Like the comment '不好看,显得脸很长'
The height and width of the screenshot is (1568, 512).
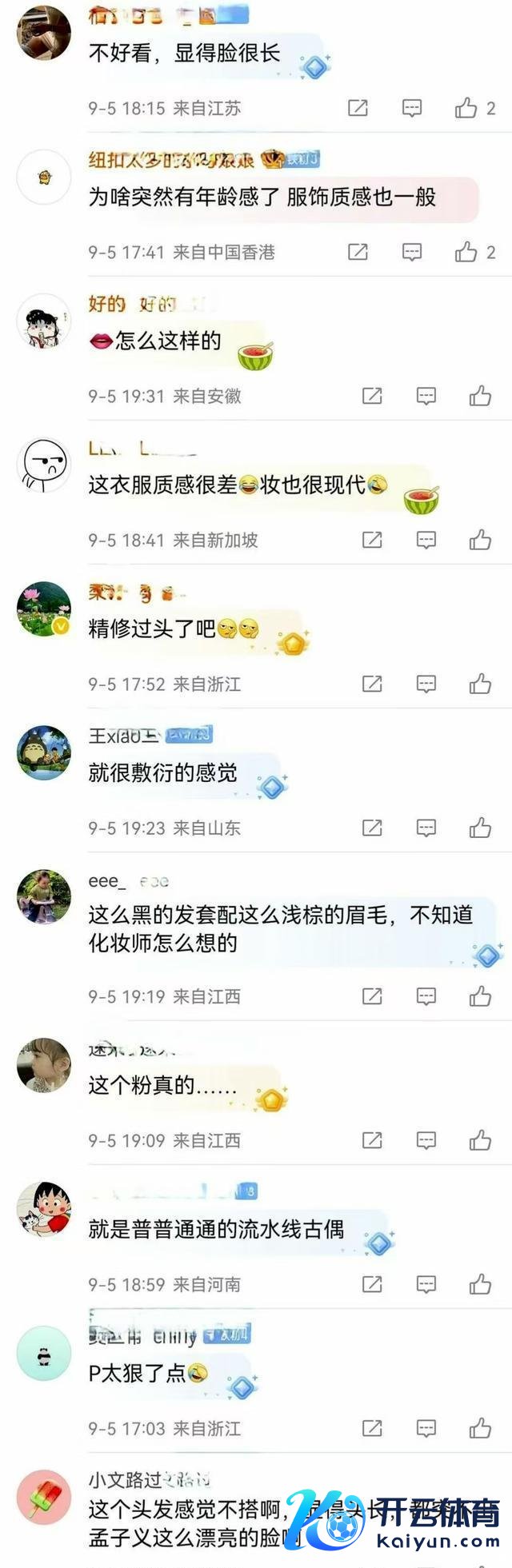pyautogui.click(x=466, y=108)
